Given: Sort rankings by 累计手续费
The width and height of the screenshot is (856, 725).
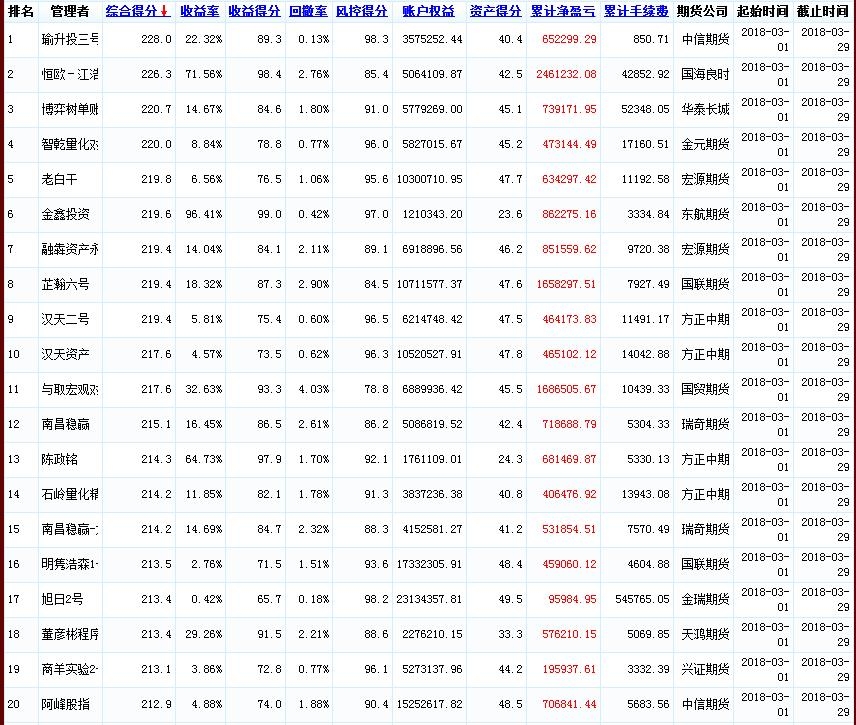Looking at the screenshot, I should coord(636,11).
